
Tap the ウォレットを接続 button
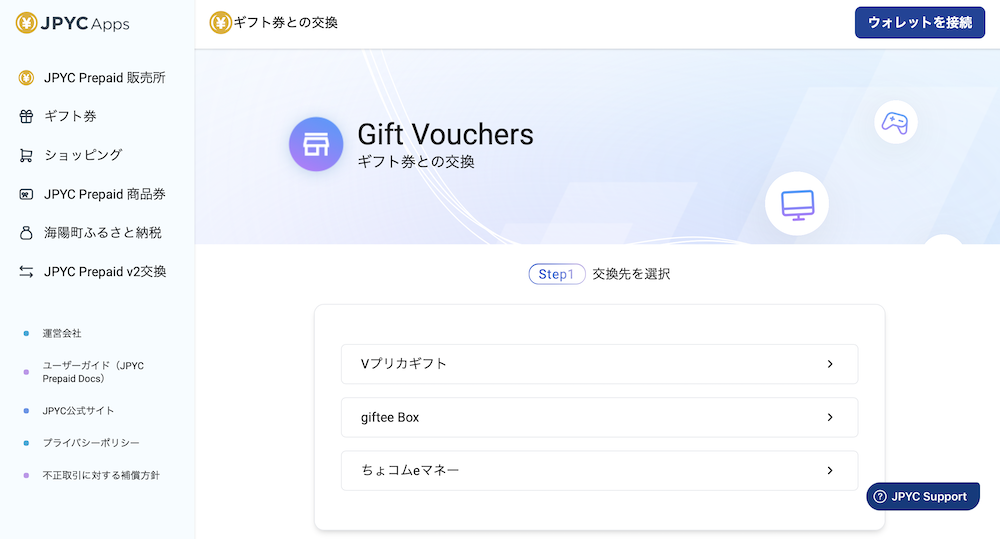919,22
